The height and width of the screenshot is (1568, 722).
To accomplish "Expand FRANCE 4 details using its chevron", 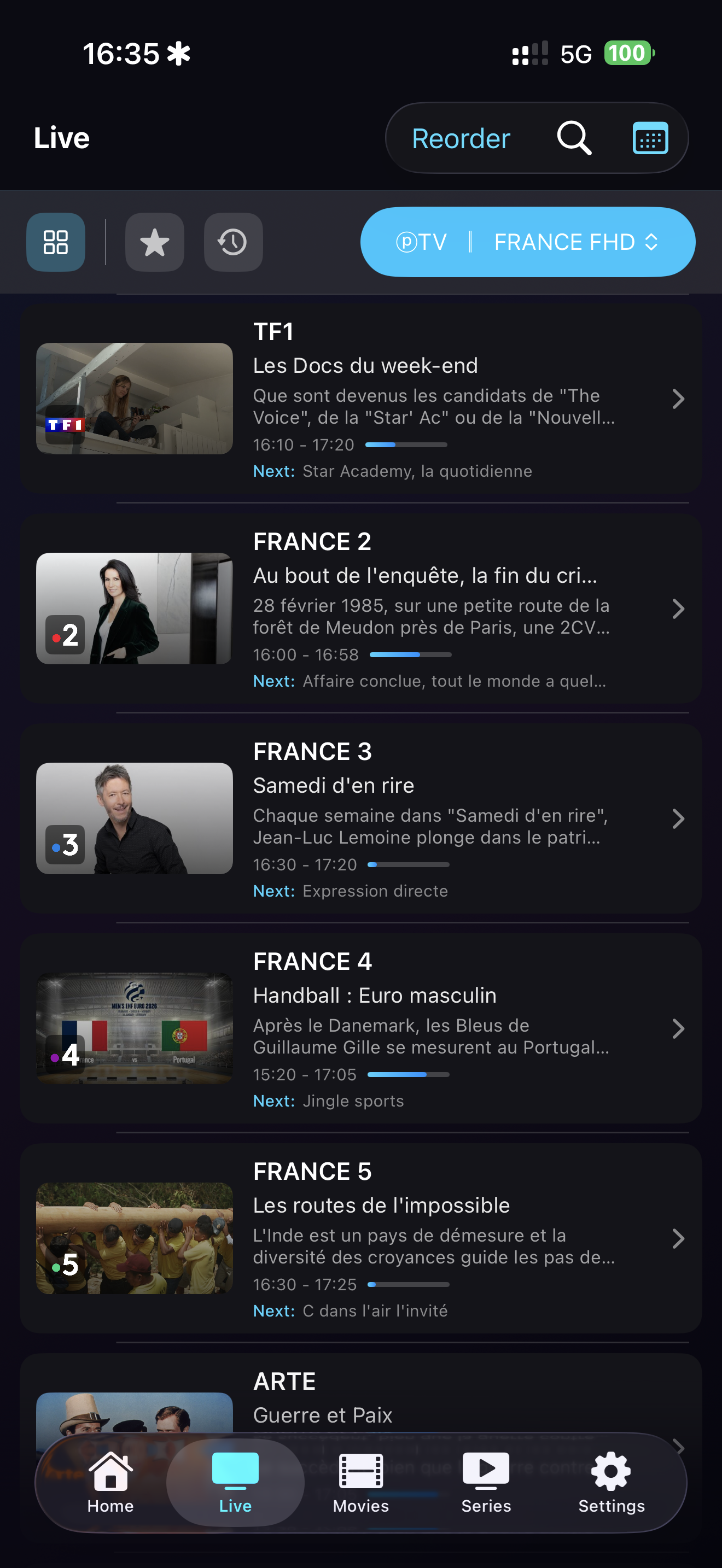I will click(x=678, y=1029).
